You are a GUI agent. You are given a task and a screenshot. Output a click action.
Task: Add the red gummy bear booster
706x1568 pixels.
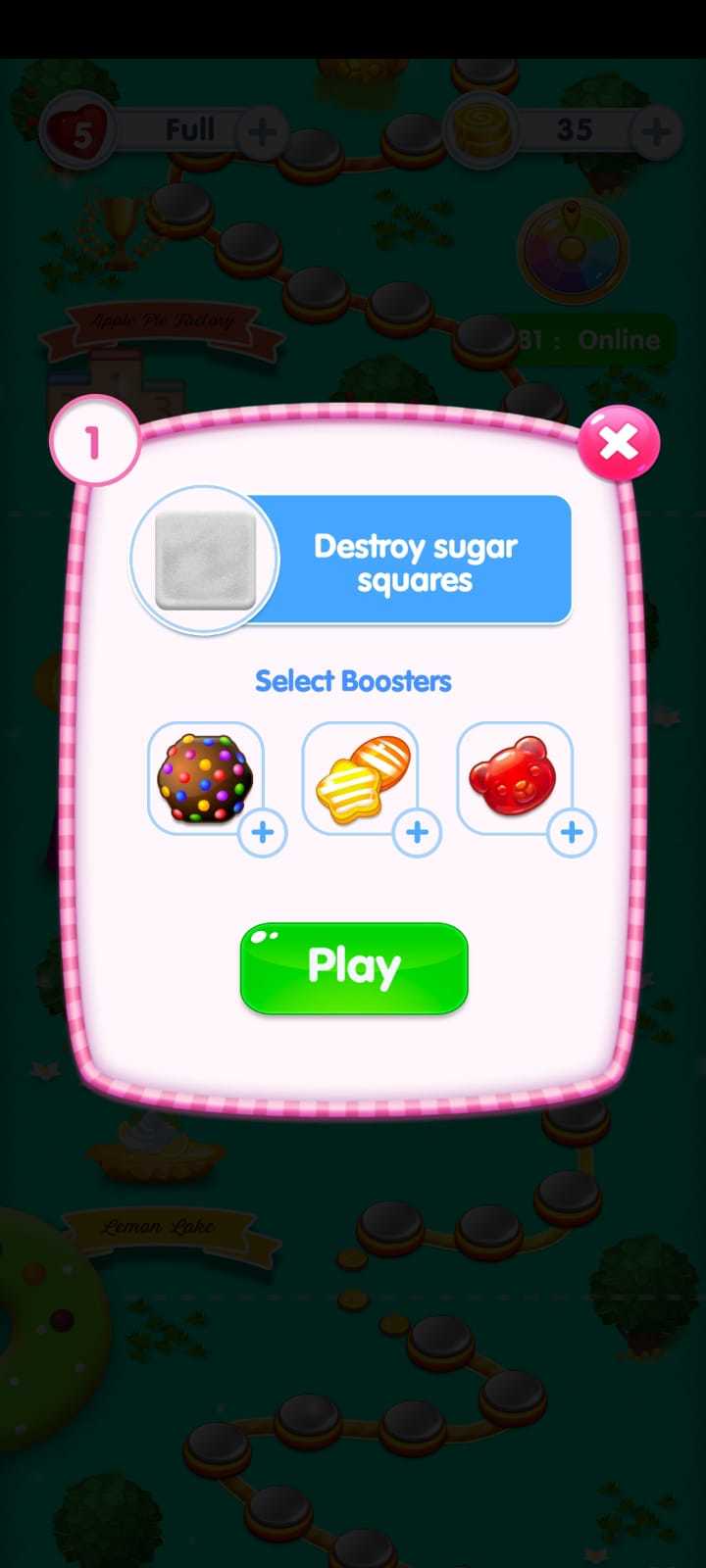click(572, 832)
